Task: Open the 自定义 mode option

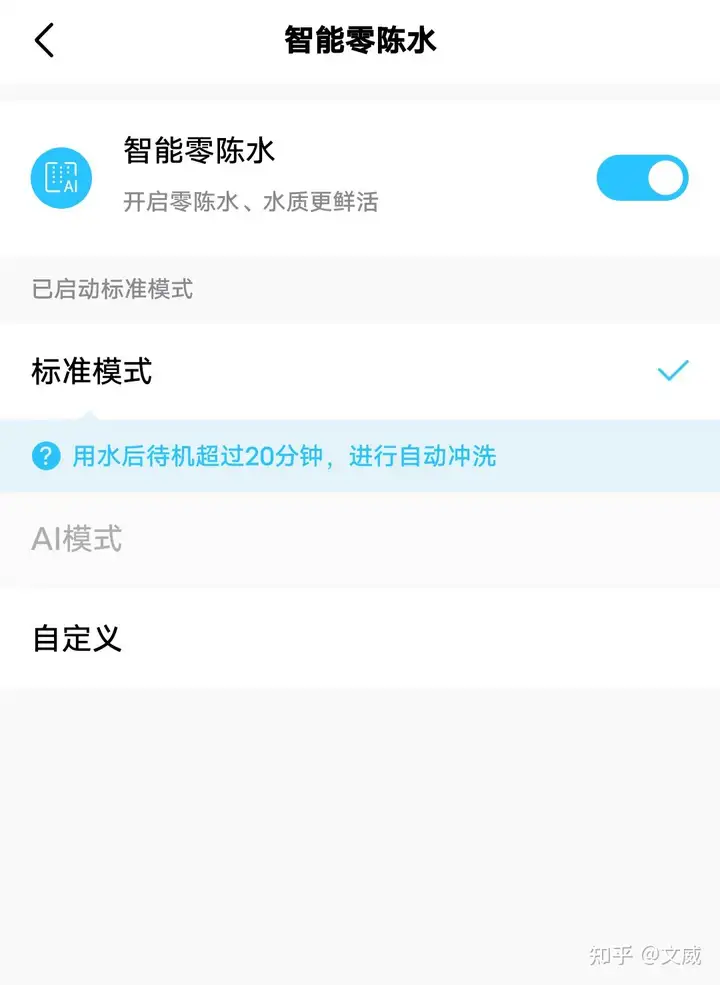Action: pyautogui.click(x=360, y=638)
